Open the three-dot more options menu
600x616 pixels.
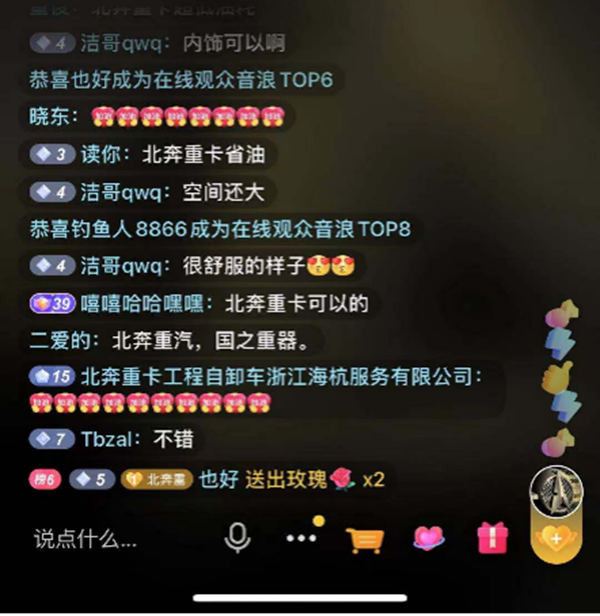click(x=301, y=538)
